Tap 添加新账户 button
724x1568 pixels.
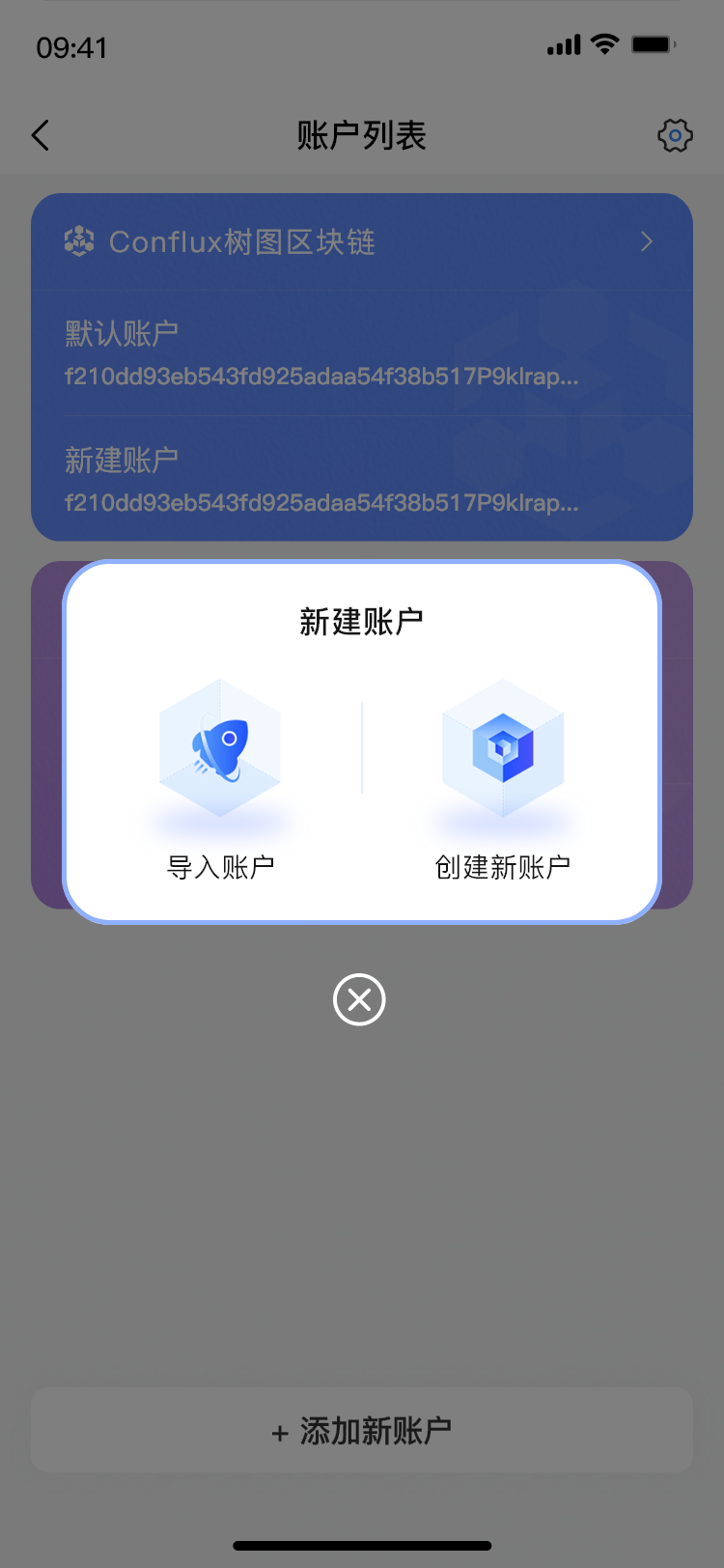(362, 1430)
